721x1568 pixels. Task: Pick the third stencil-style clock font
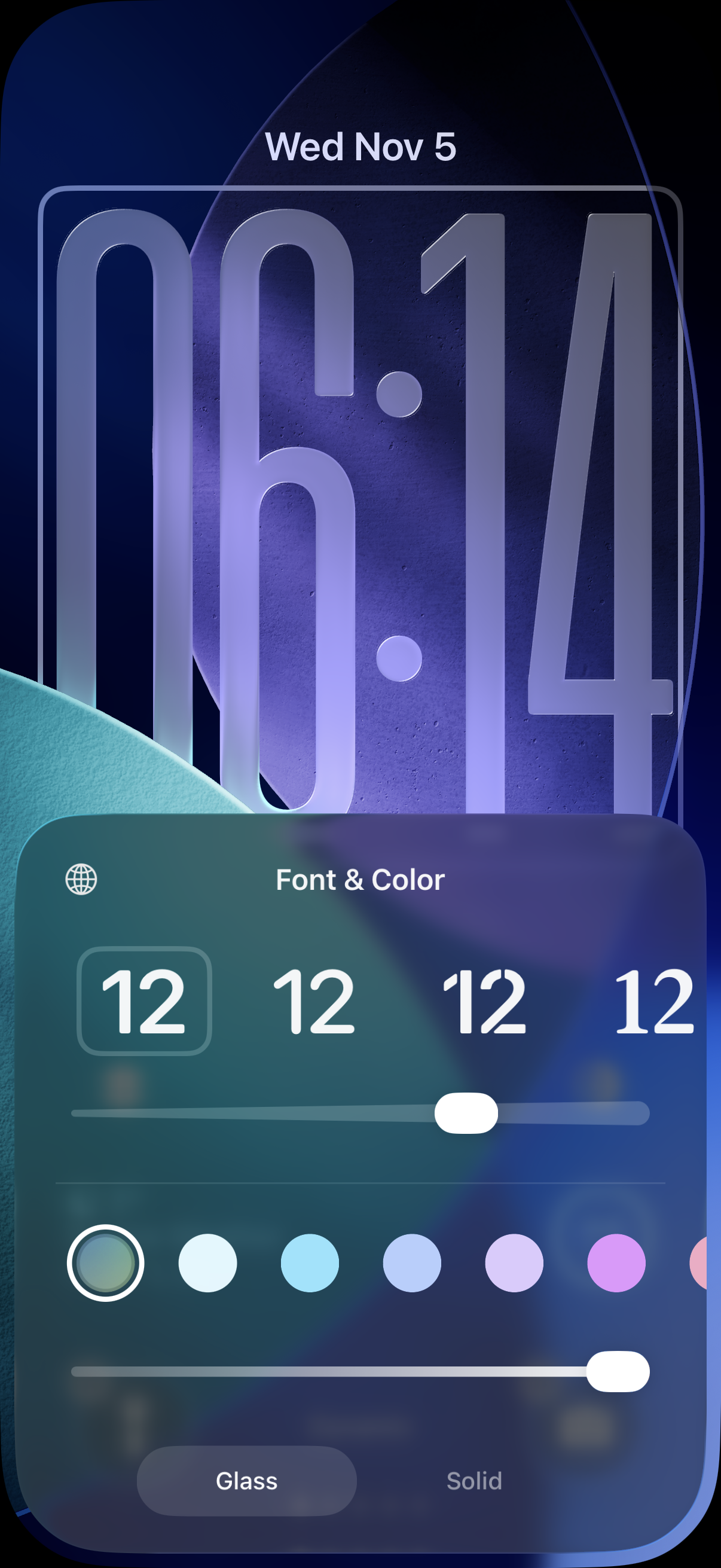484,1000
